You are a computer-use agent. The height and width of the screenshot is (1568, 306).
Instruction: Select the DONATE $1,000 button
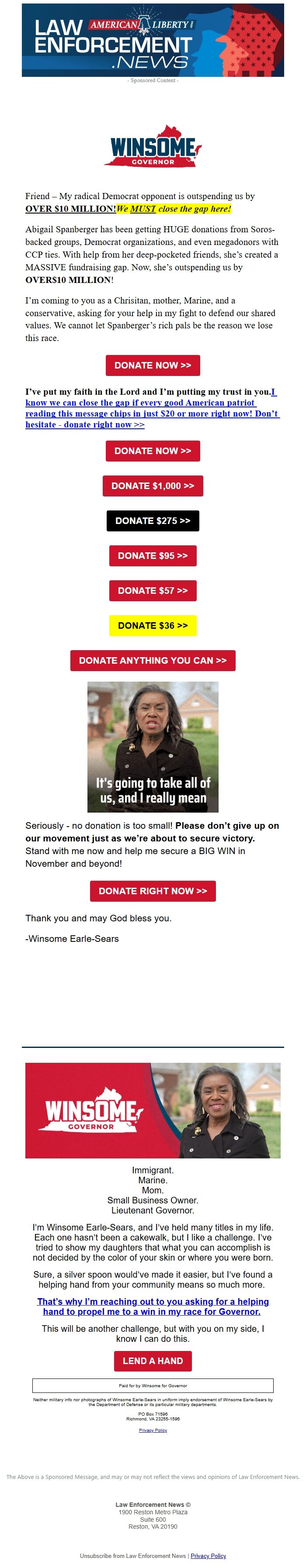pos(153,486)
